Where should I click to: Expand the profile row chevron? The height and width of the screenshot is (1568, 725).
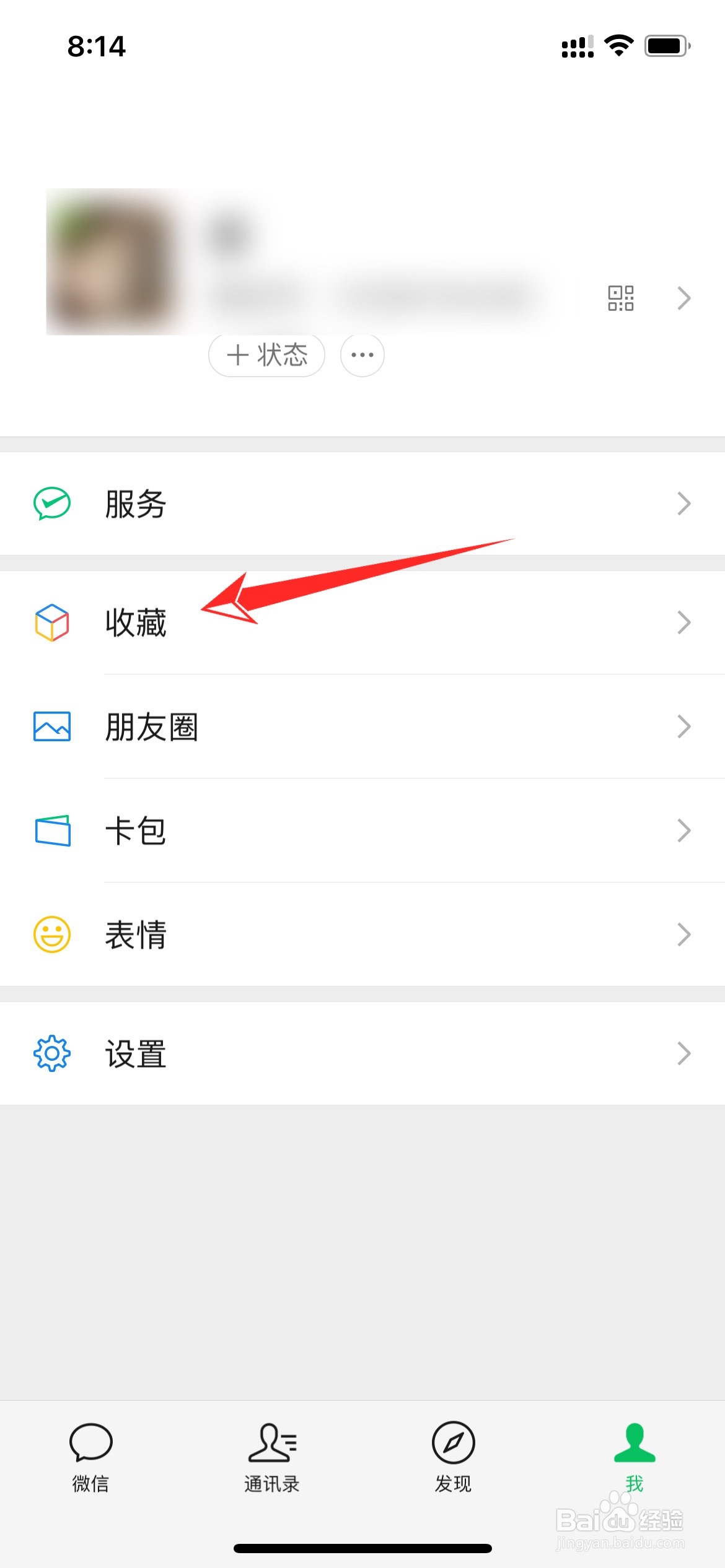pyautogui.click(x=683, y=298)
